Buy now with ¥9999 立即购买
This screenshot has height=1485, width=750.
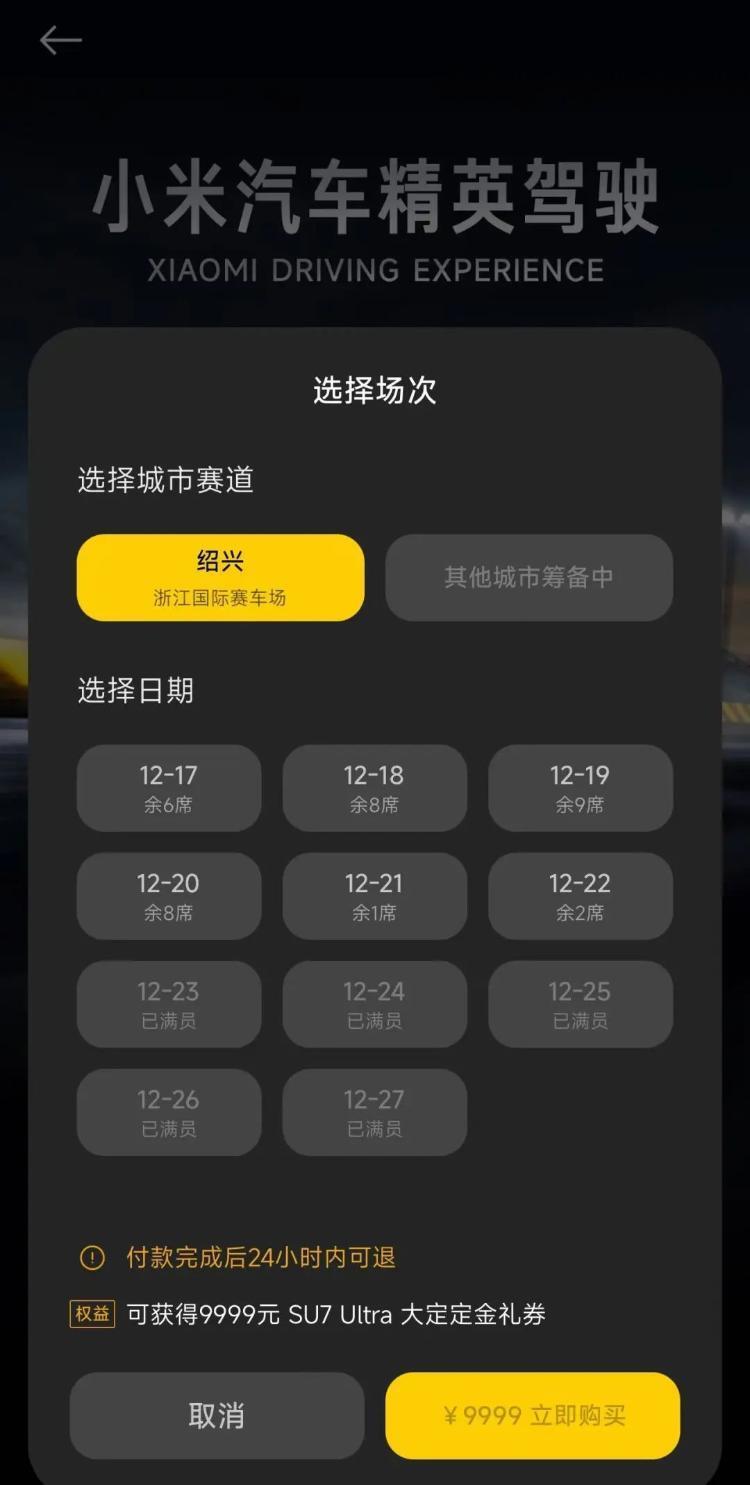pos(532,1415)
